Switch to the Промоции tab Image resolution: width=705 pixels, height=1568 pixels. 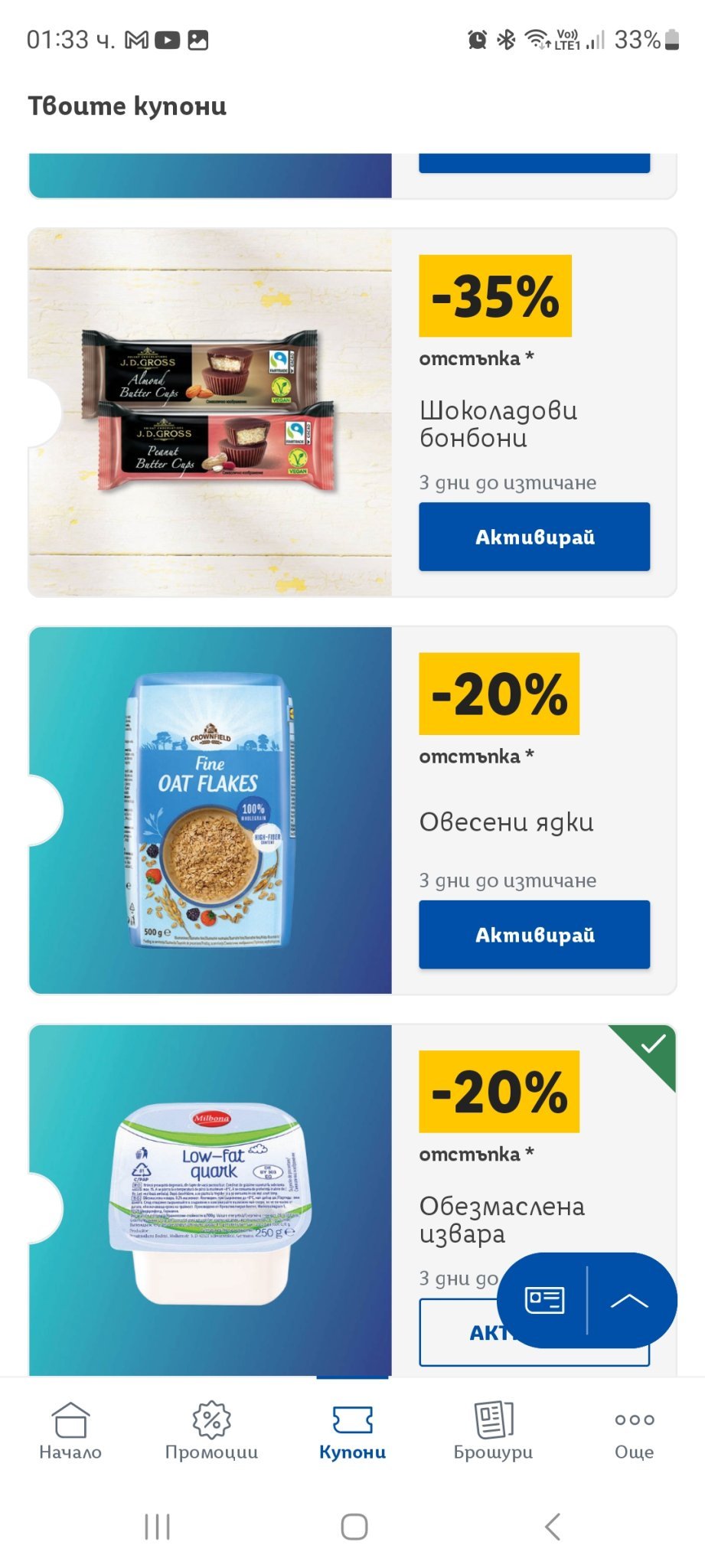(x=211, y=1430)
